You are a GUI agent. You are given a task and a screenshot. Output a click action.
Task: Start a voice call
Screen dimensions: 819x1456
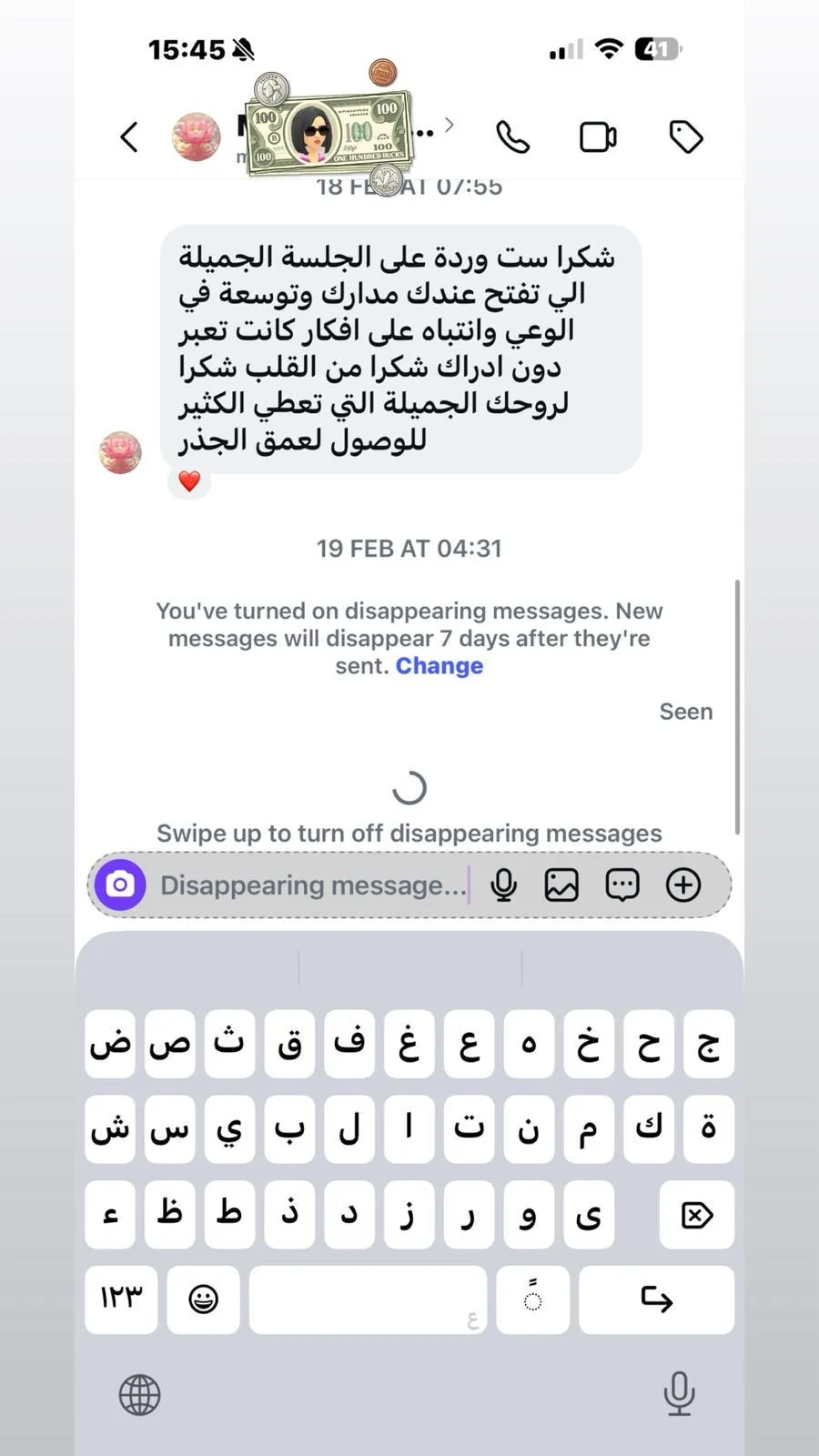coord(512,137)
